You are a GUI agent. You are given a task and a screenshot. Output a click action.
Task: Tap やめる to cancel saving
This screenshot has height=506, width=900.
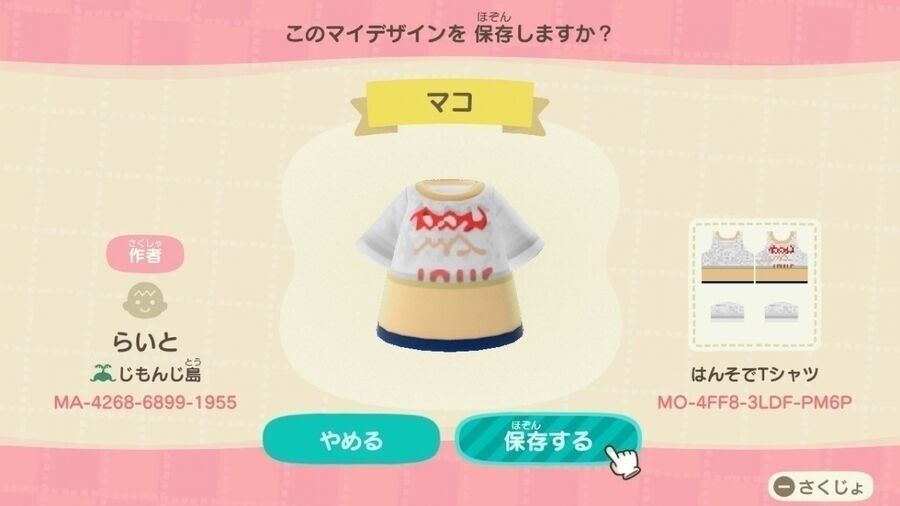351,440
